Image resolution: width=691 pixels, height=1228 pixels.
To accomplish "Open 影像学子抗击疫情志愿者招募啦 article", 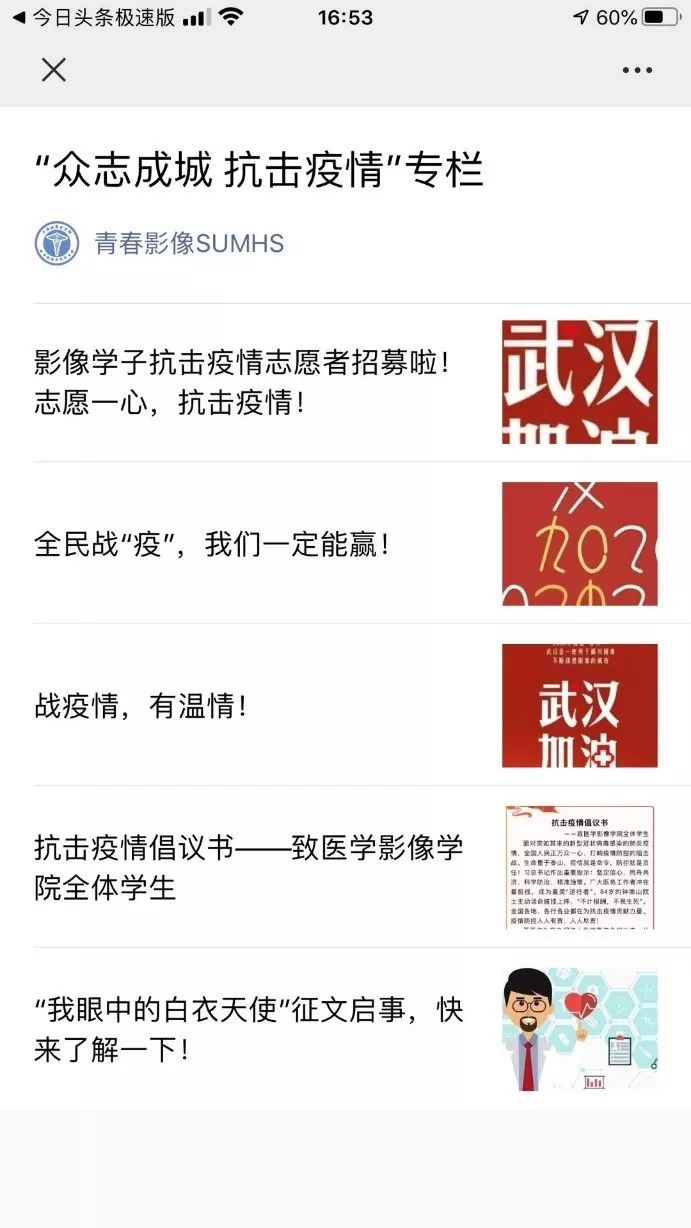I will click(345, 383).
